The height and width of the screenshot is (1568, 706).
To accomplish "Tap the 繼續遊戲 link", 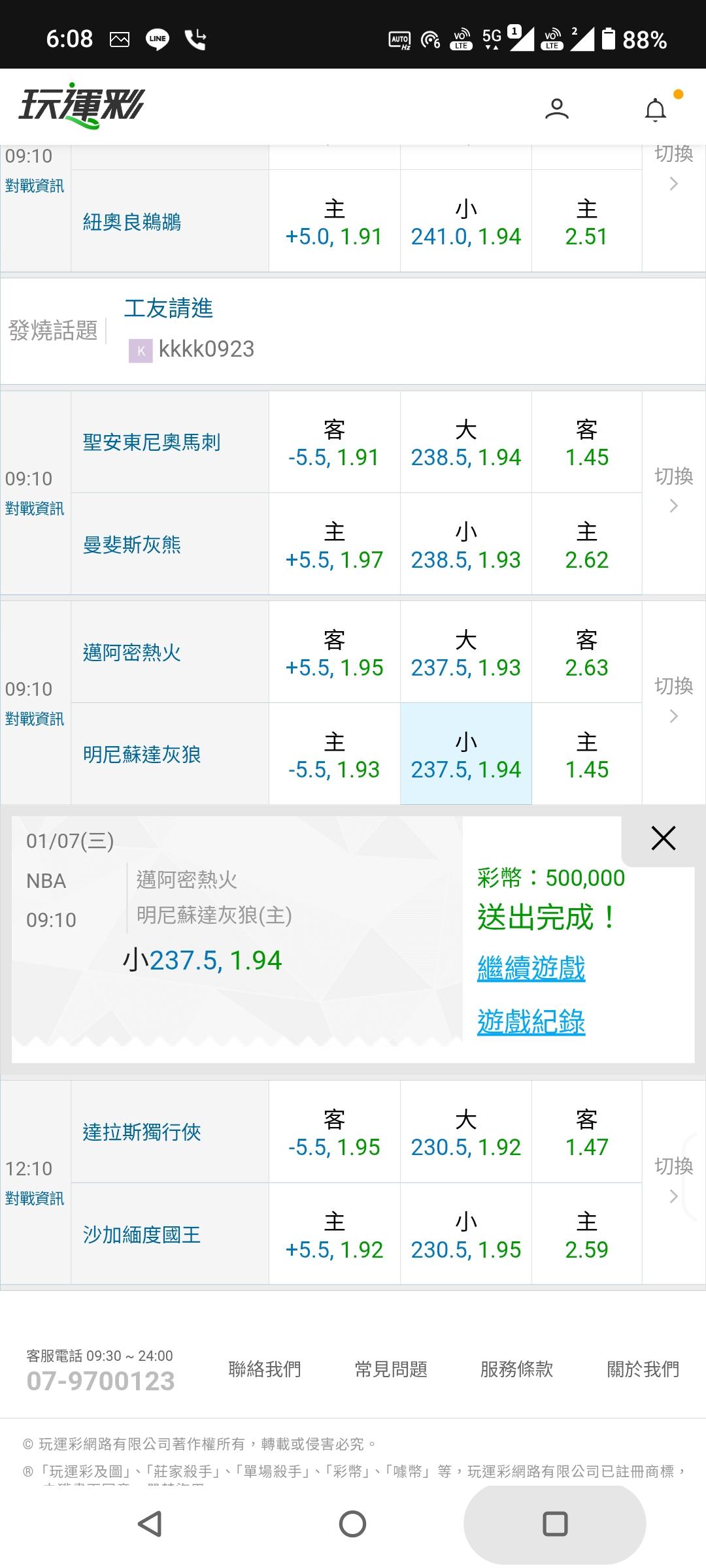I will tap(531, 968).
